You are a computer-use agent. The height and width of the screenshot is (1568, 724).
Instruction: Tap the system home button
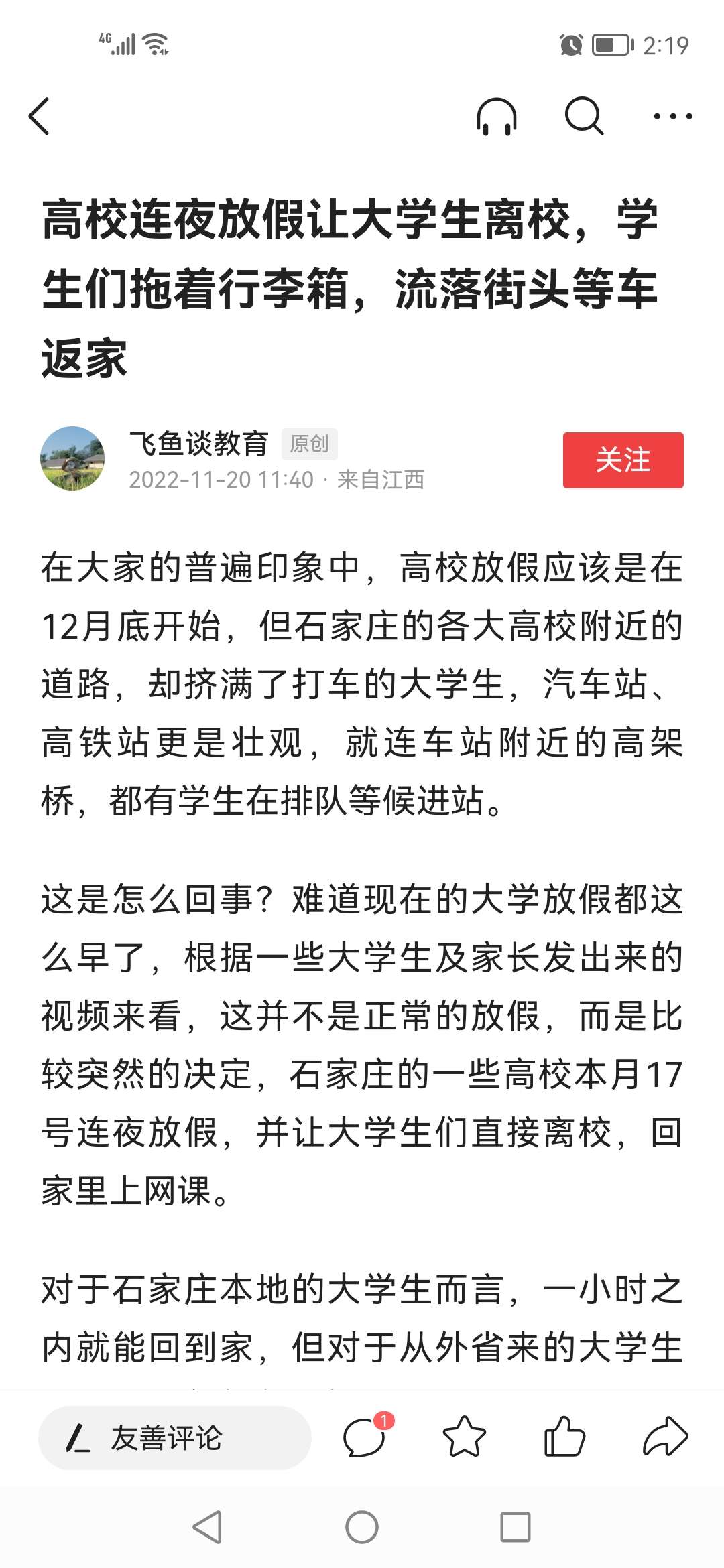pyautogui.click(x=362, y=1528)
